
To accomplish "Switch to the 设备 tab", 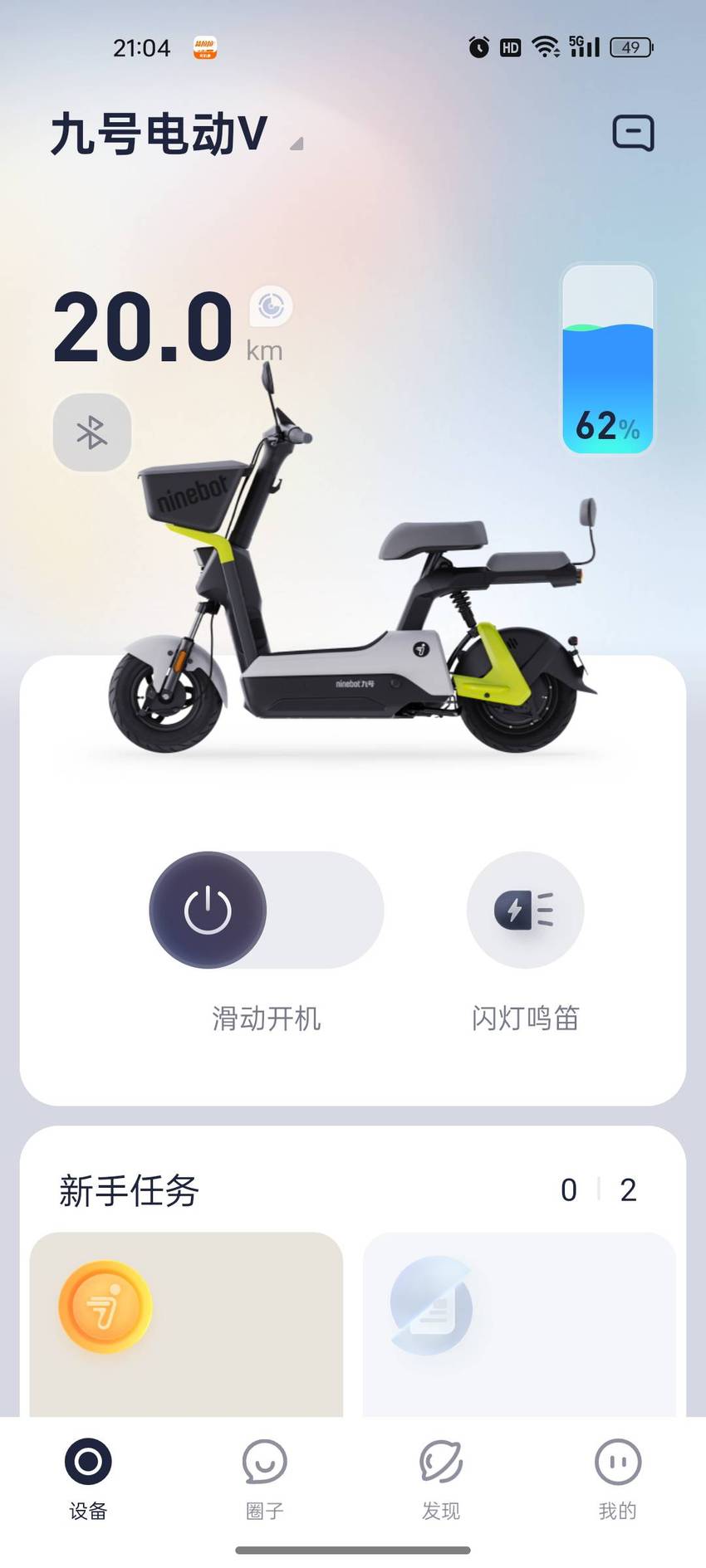I will [x=88, y=1479].
